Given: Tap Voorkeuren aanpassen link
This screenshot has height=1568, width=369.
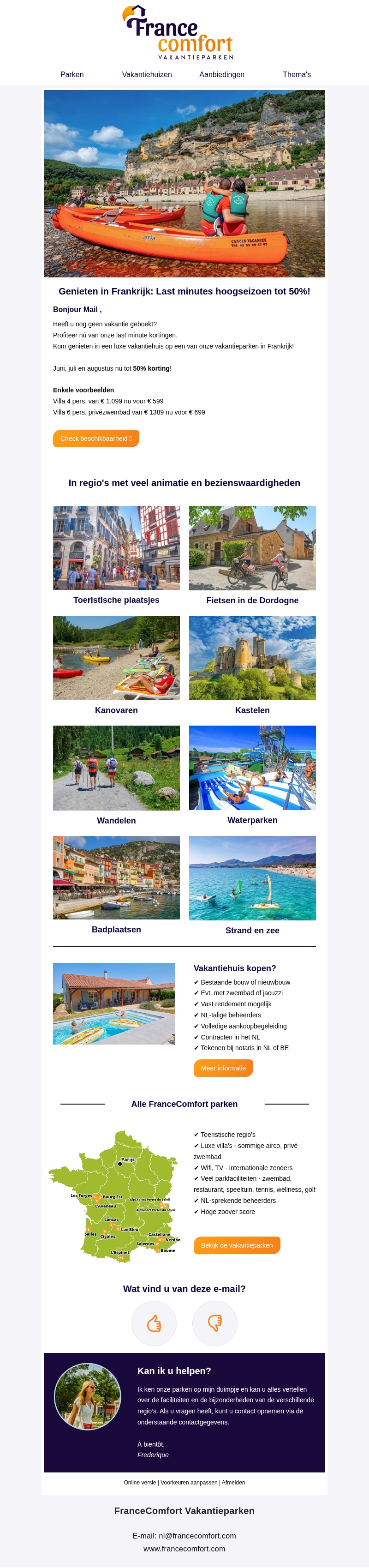Looking at the screenshot, I should click(189, 1482).
